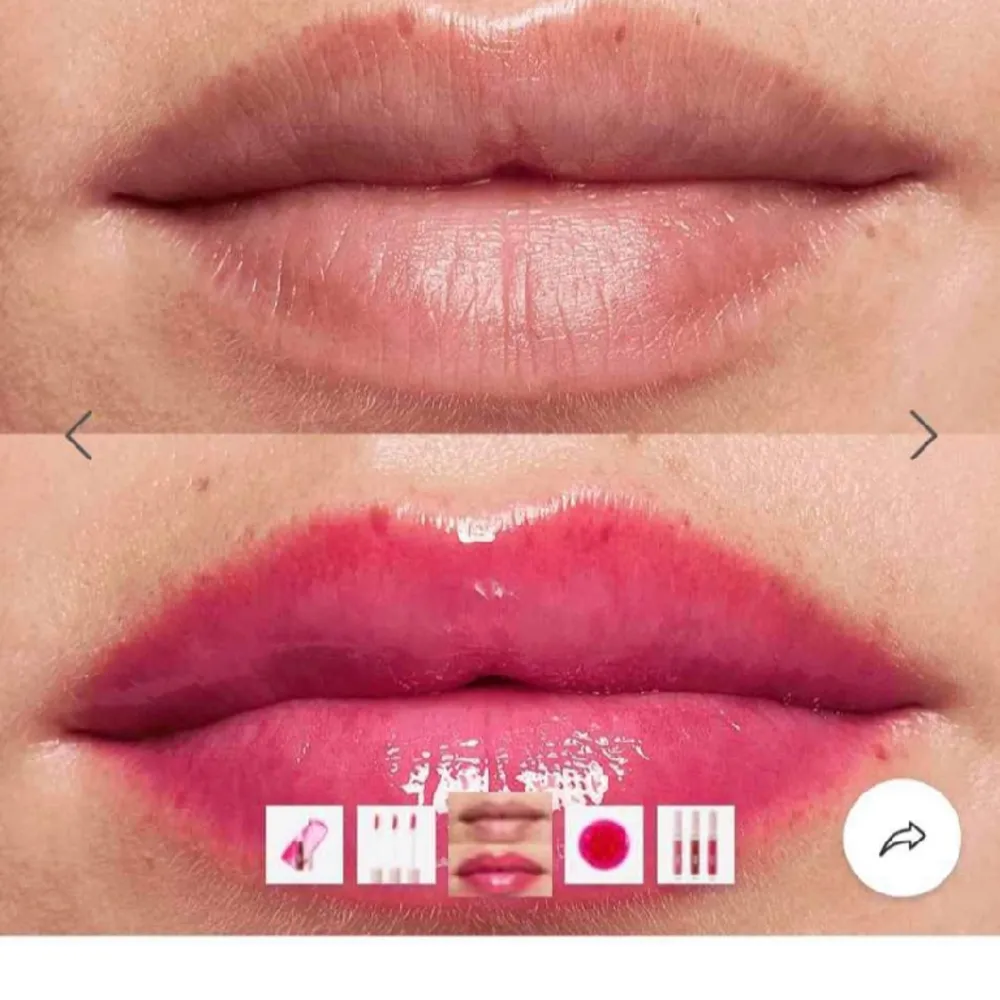The height and width of the screenshot is (1000, 1000).
Task: Select the first thumbnail with the lipstick swatch
Action: [304, 845]
